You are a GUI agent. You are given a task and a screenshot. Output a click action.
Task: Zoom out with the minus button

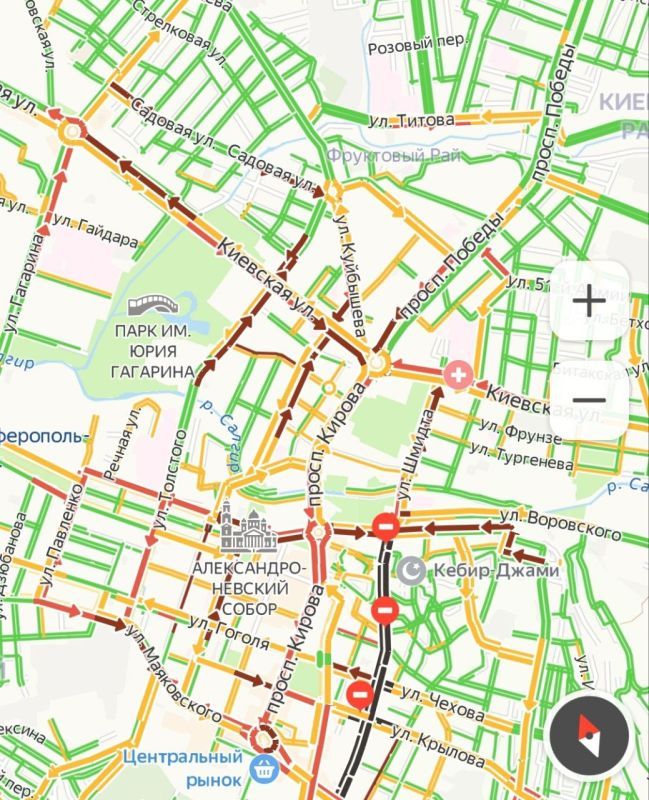(x=589, y=400)
